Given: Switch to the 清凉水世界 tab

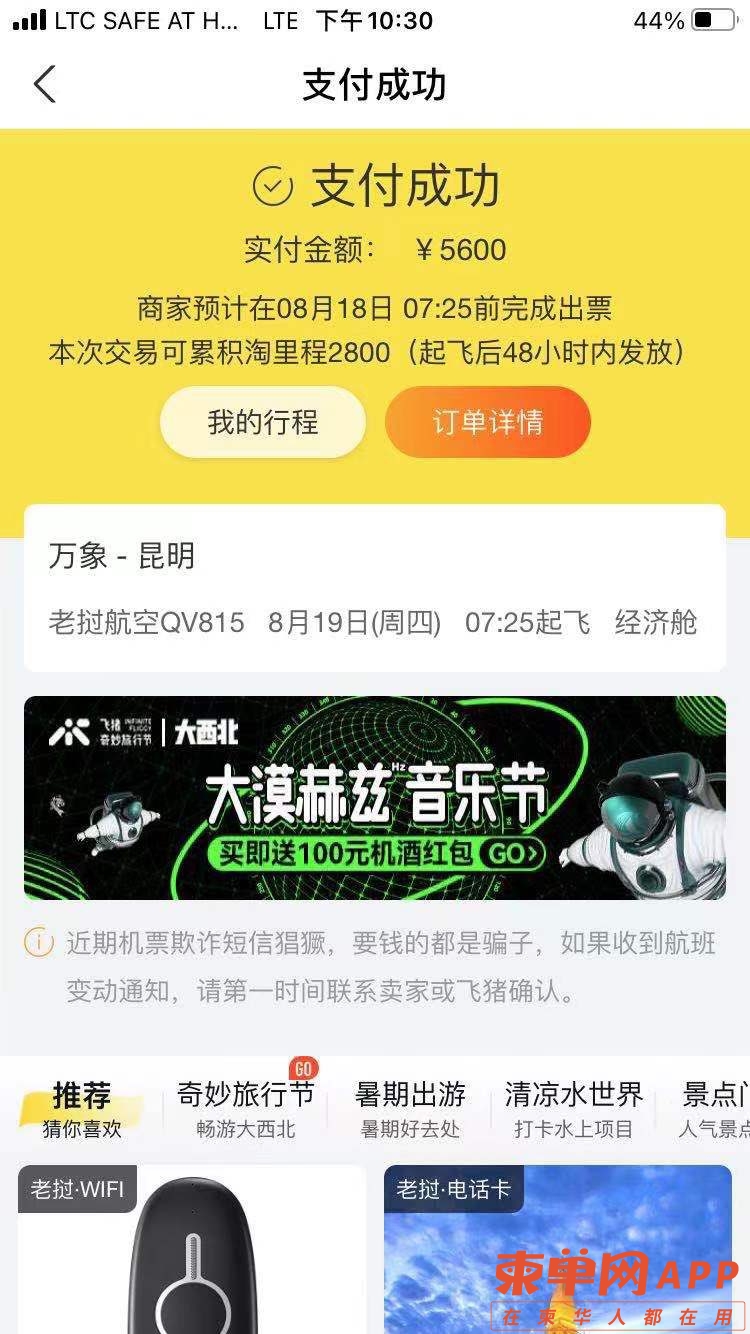Looking at the screenshot, I should [x=573, y=1109].
